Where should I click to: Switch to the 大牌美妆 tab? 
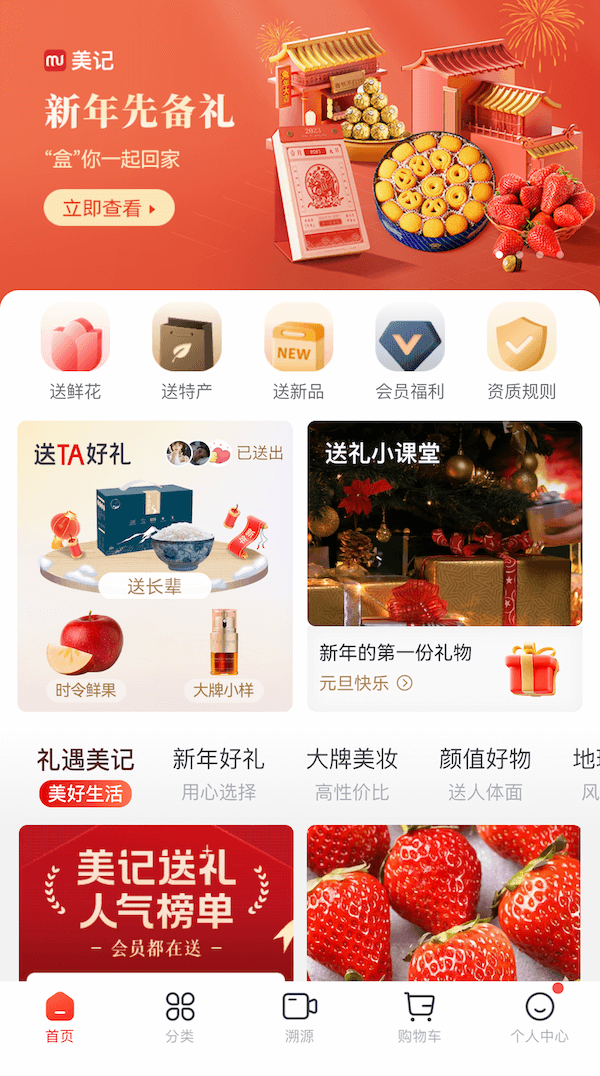pyautogui.click(x=352, y=773)
